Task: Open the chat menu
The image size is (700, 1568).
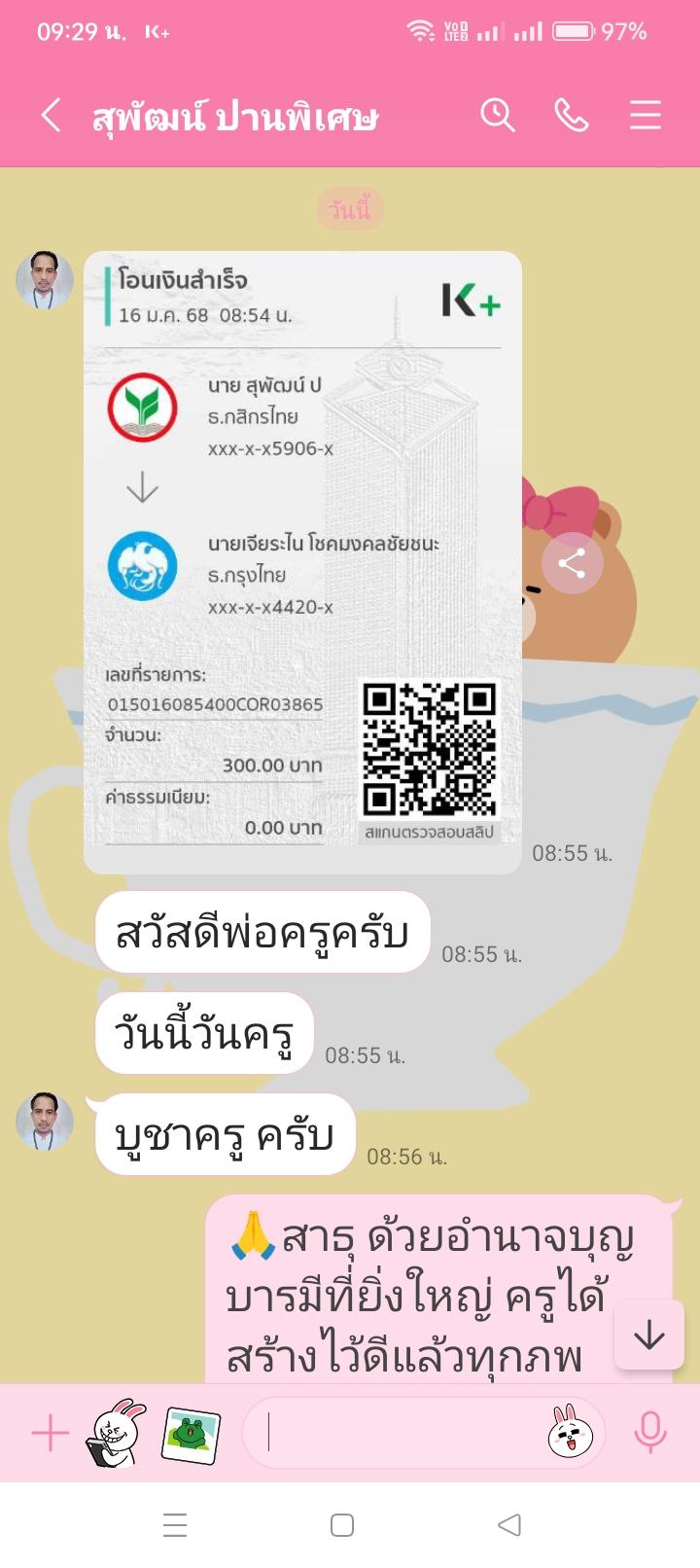Action: point(645,116)
